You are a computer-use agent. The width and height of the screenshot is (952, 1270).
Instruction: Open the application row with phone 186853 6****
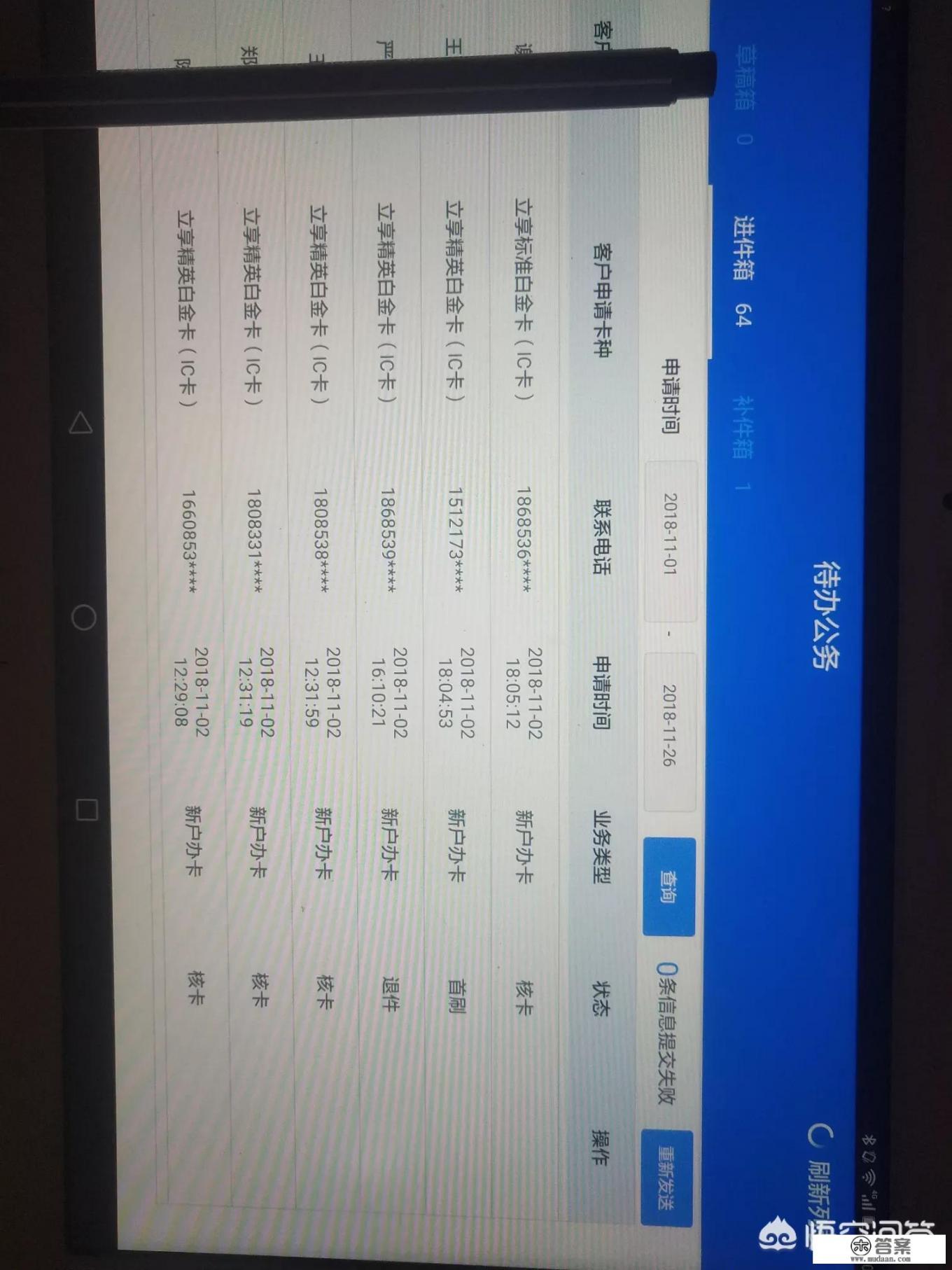coord(524,540)
